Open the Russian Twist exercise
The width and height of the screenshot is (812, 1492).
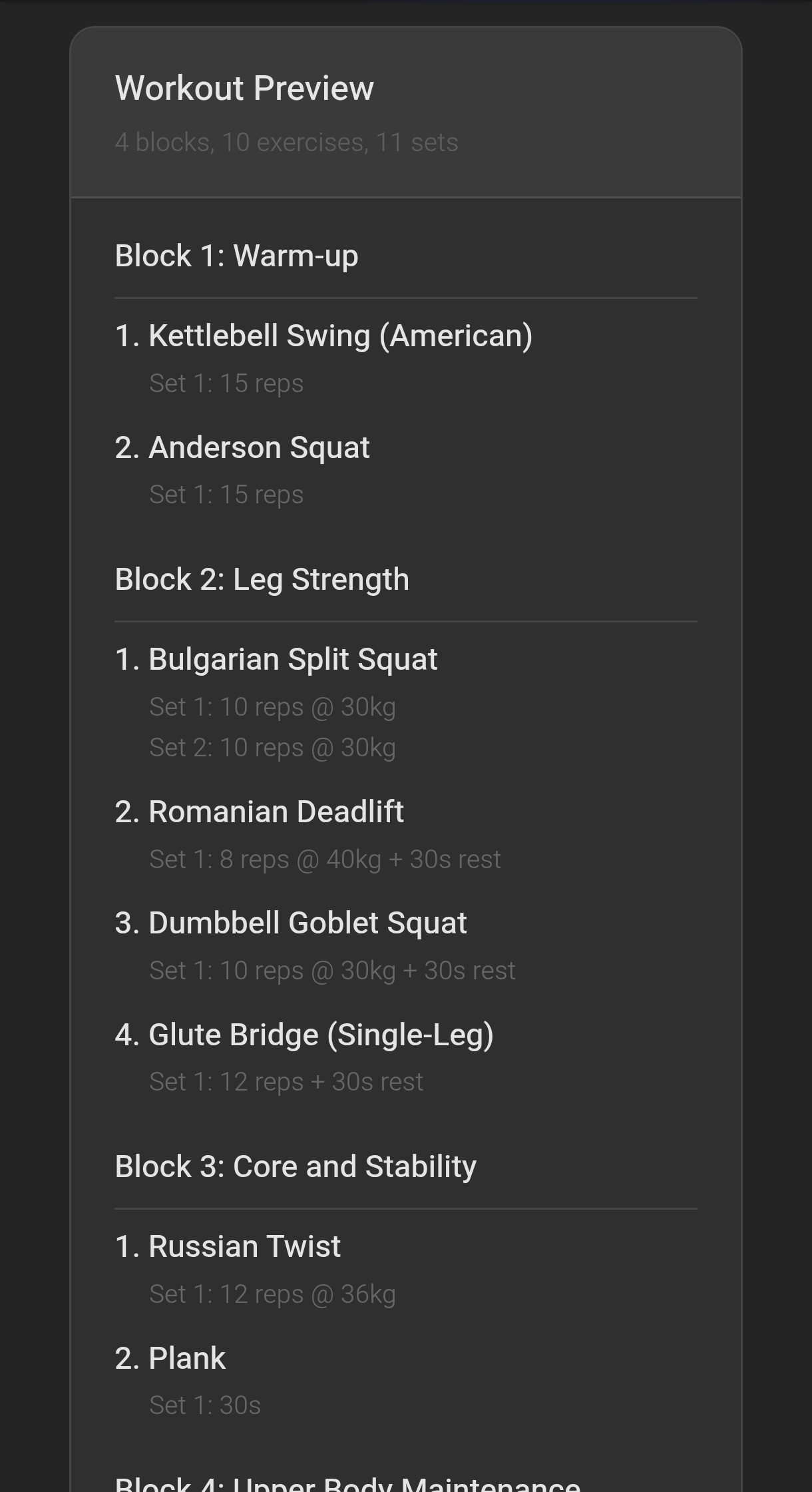click(x=227, y=1246)
